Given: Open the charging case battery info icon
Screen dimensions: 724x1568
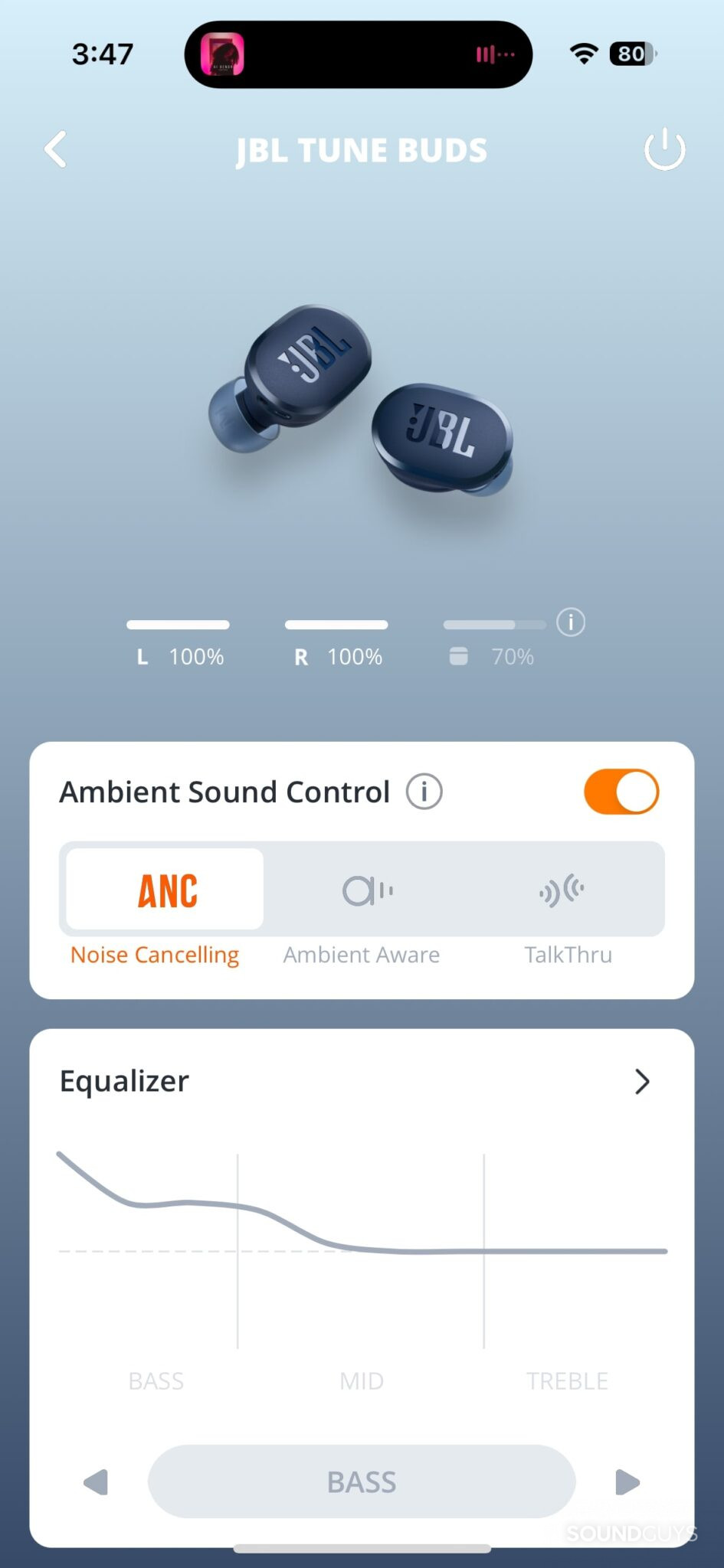Looking at the screenshot, I should click(x=569, y=622).
